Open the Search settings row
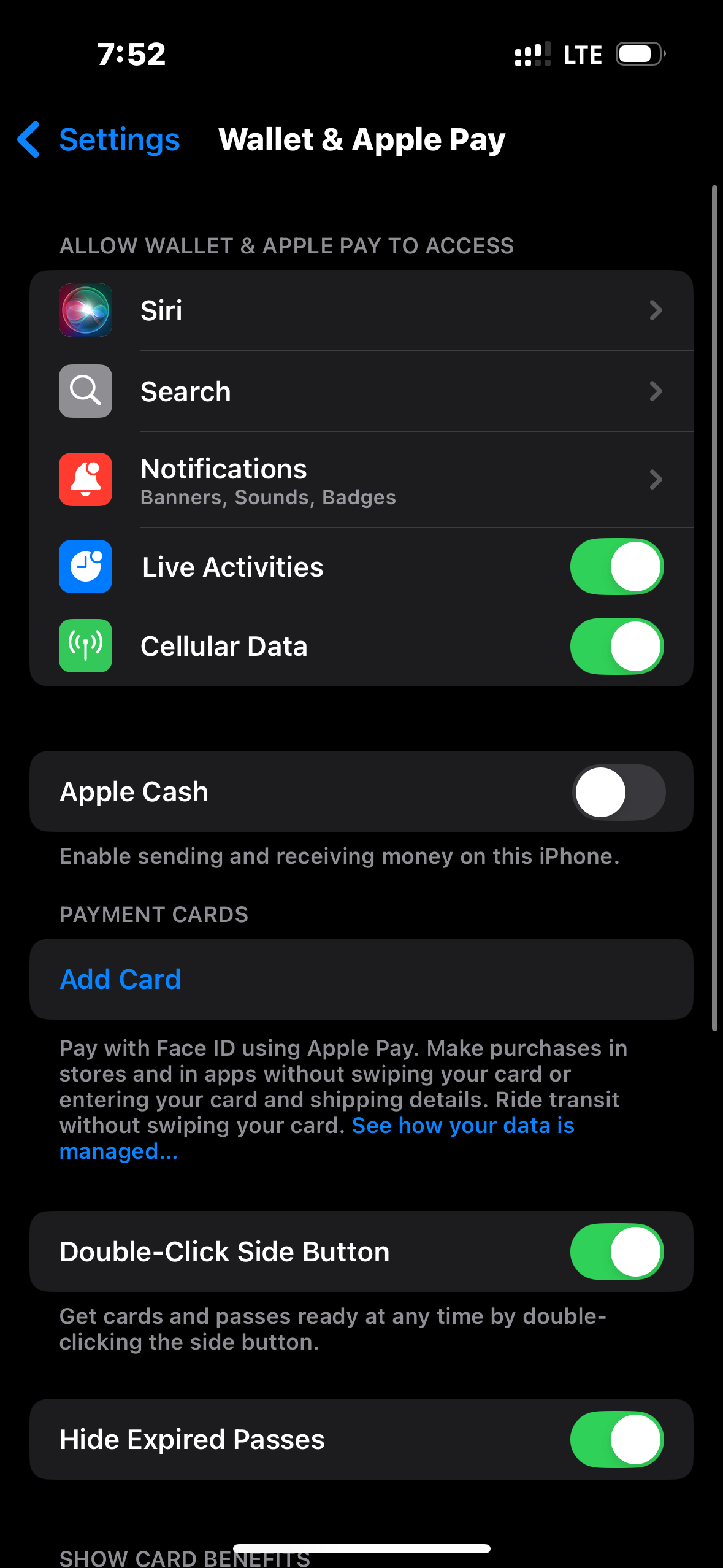The height and width of the screenshot is (1568, 723). (361, 391)
